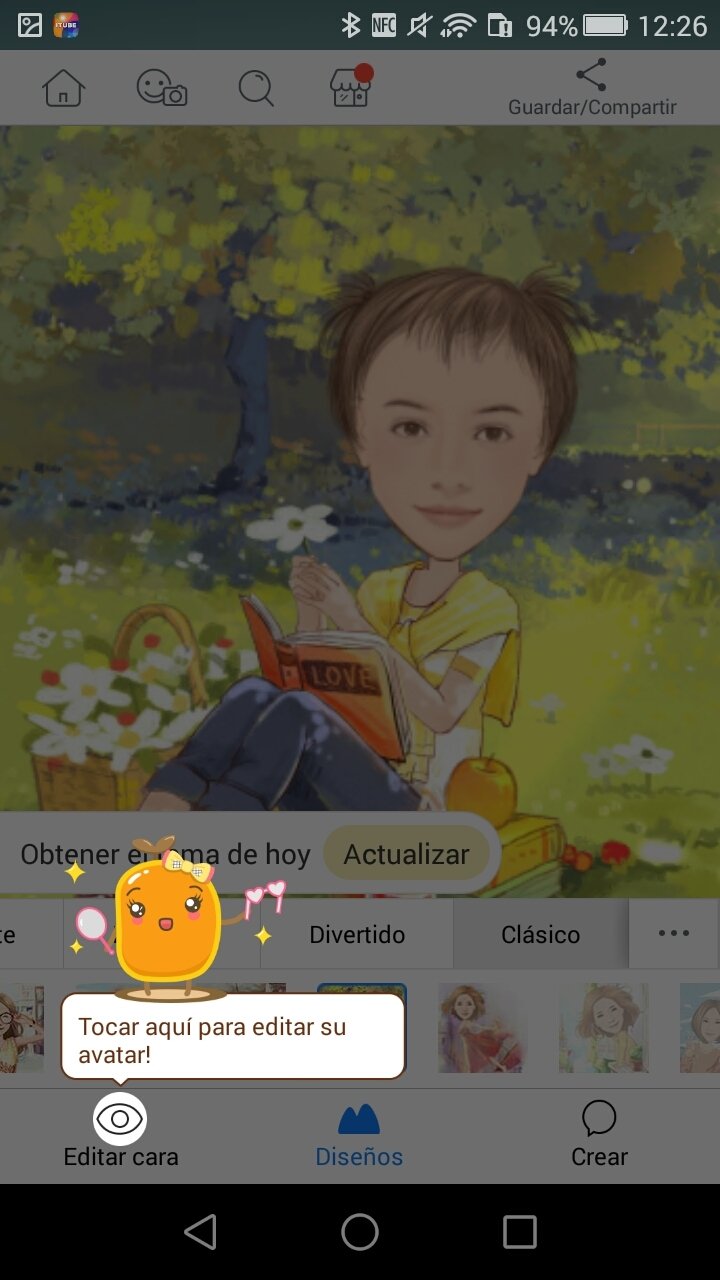Go to the home icon

pos(63,88)
